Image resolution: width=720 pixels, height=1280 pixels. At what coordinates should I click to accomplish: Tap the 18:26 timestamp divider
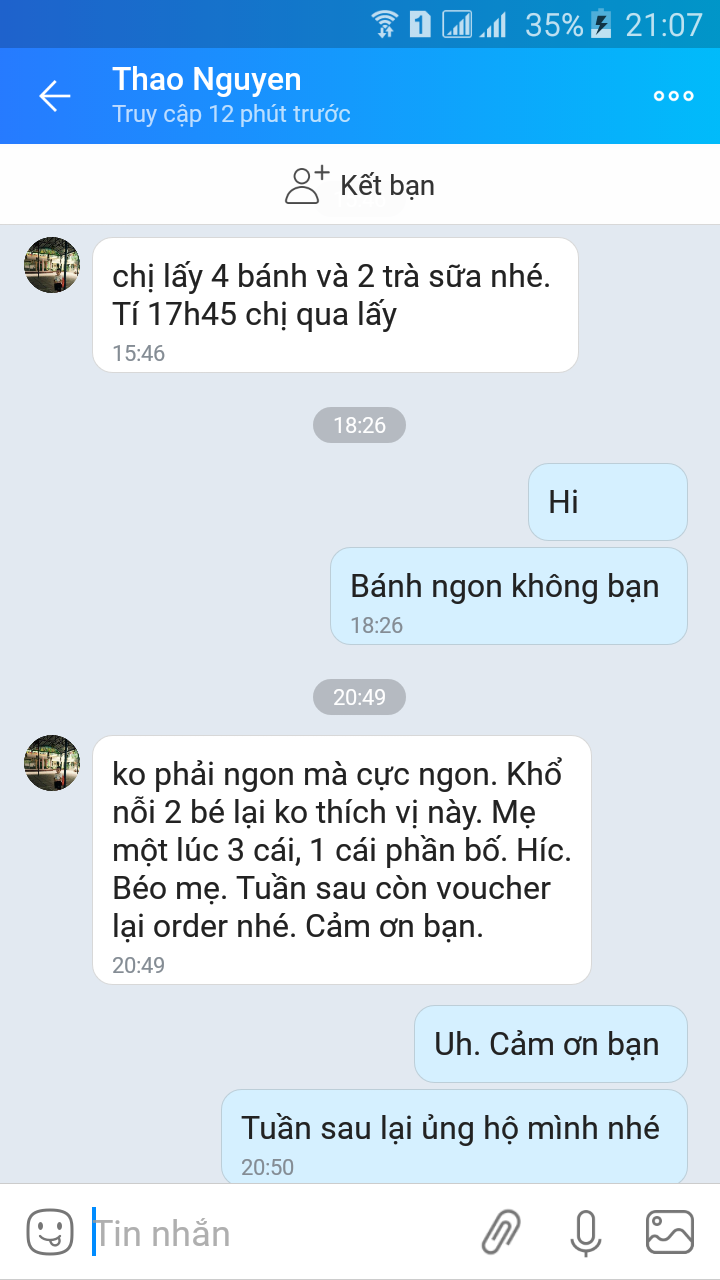coord(359,425)
